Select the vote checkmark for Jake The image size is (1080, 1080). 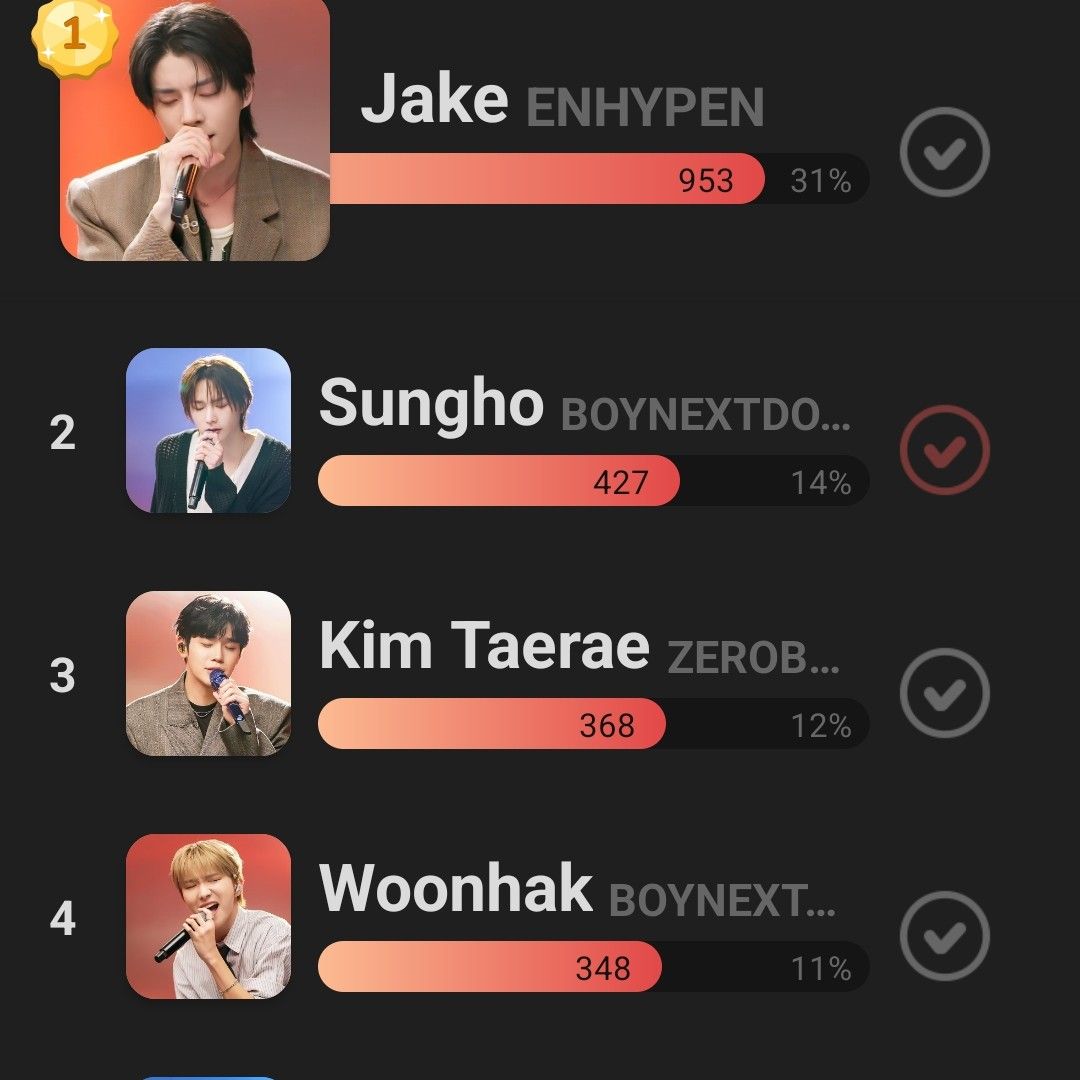click(x=944, y=152)
